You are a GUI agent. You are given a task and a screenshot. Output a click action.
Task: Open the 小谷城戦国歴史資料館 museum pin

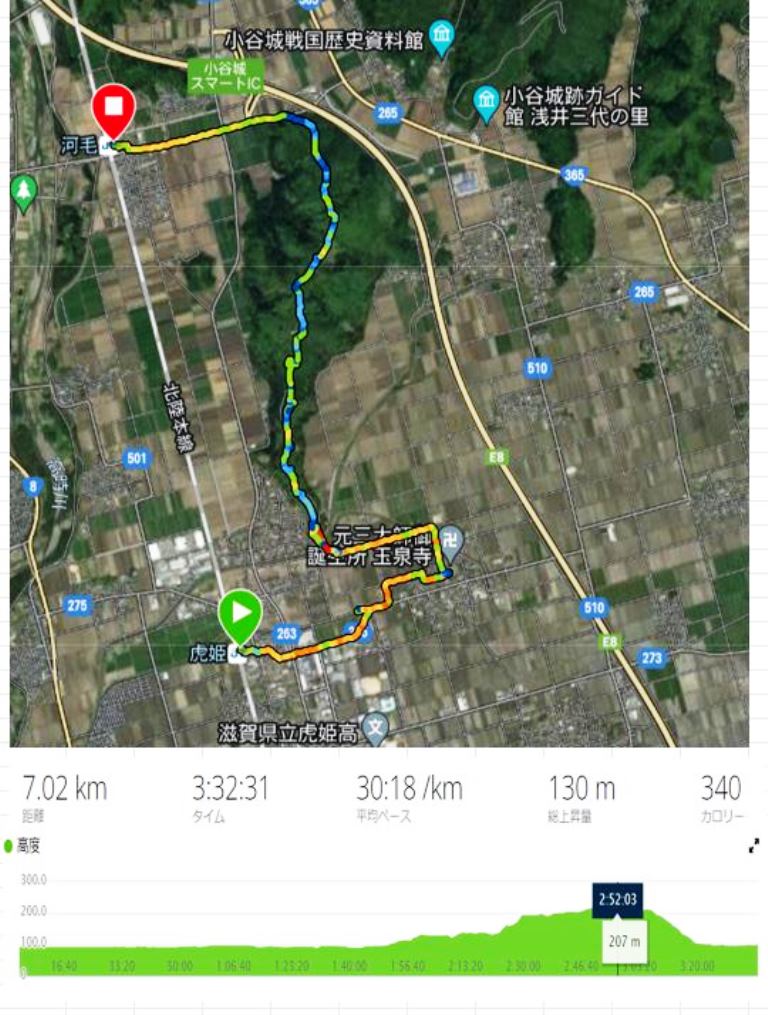441,40
